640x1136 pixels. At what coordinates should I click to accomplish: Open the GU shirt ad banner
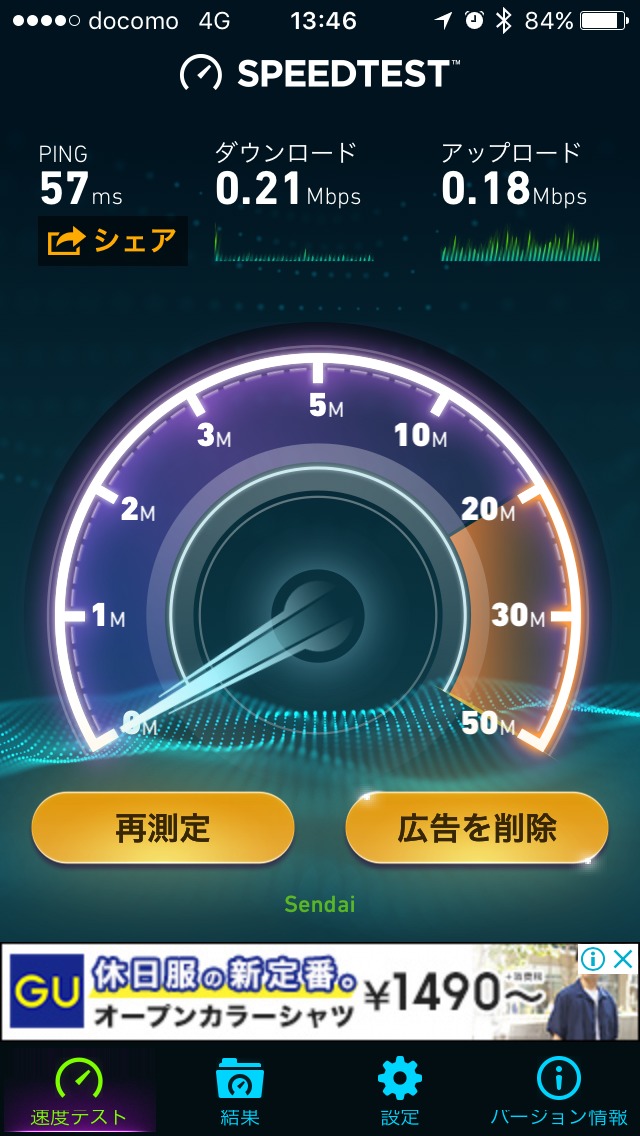point(300,992)
